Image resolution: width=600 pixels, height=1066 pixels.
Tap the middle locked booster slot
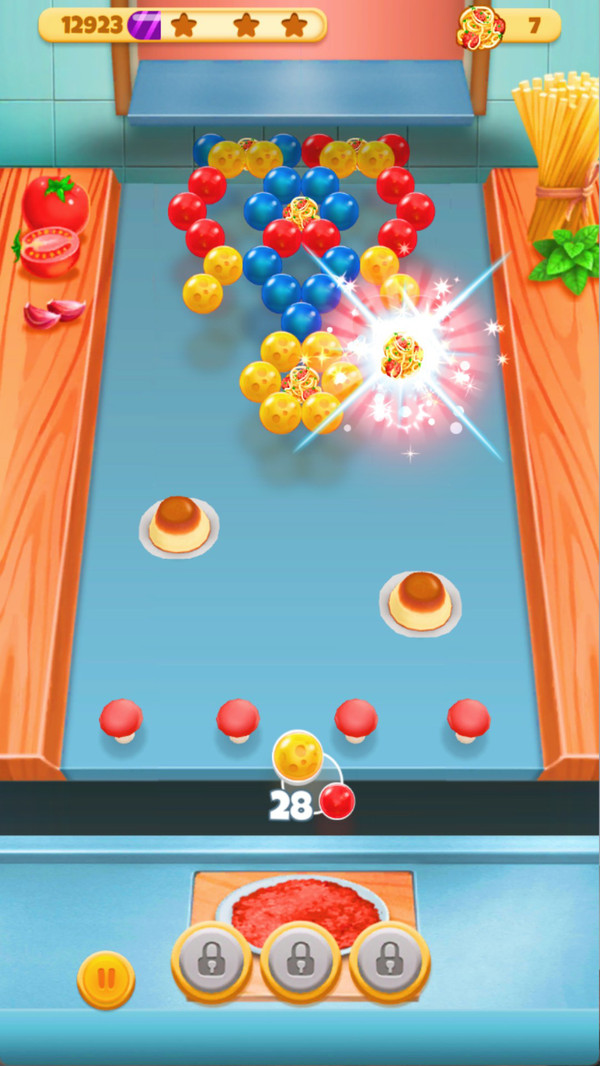(300, 961)
